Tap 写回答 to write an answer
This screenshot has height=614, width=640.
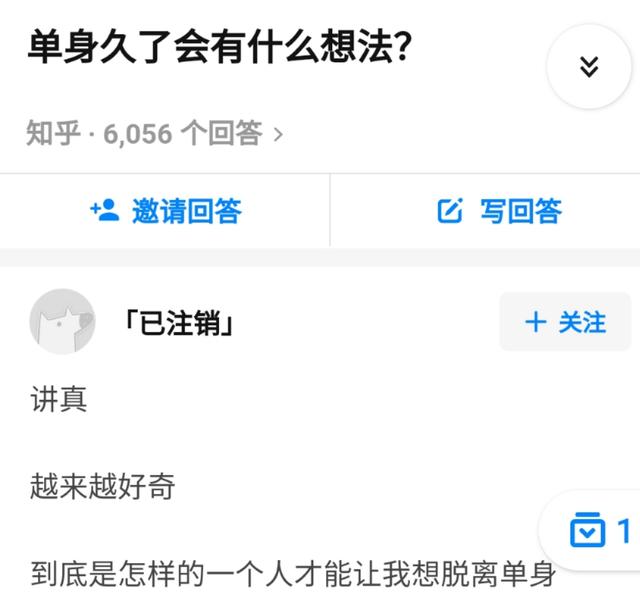tap(500, 211)
